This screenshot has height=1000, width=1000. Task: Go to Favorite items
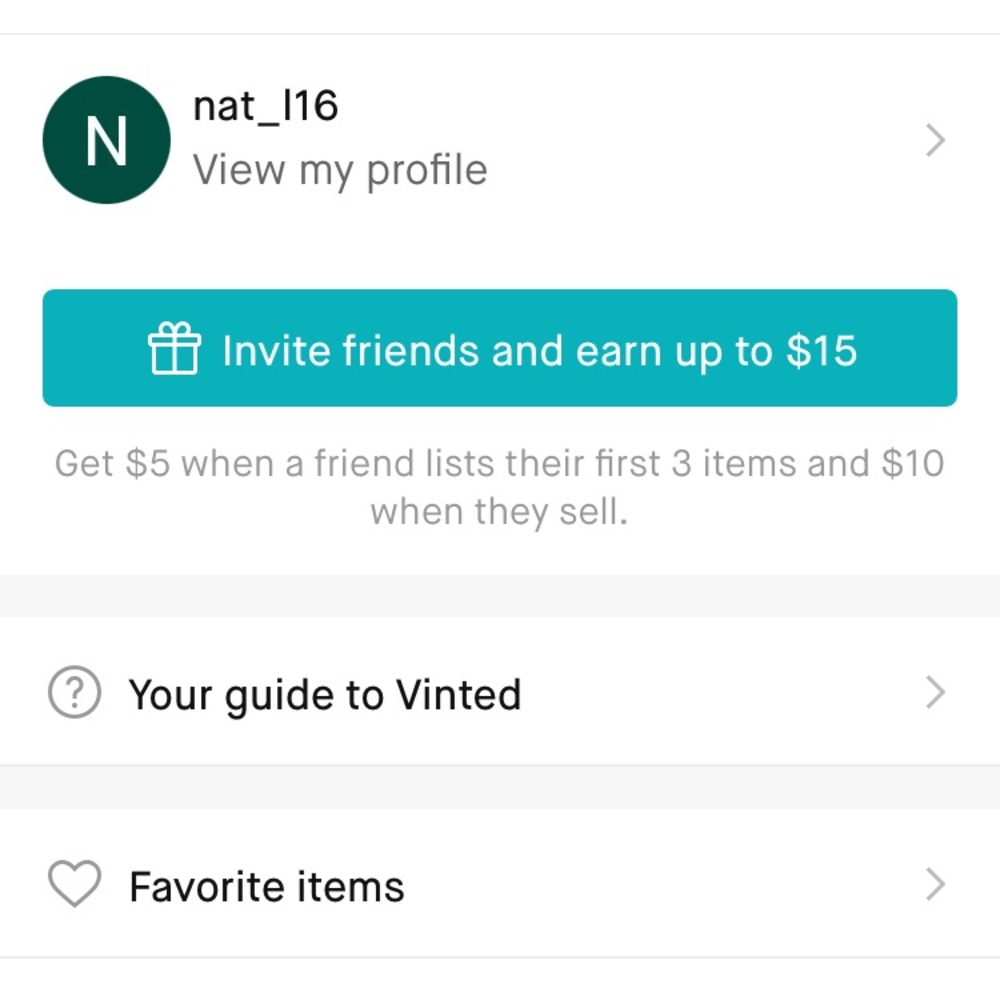click(267, 886)
